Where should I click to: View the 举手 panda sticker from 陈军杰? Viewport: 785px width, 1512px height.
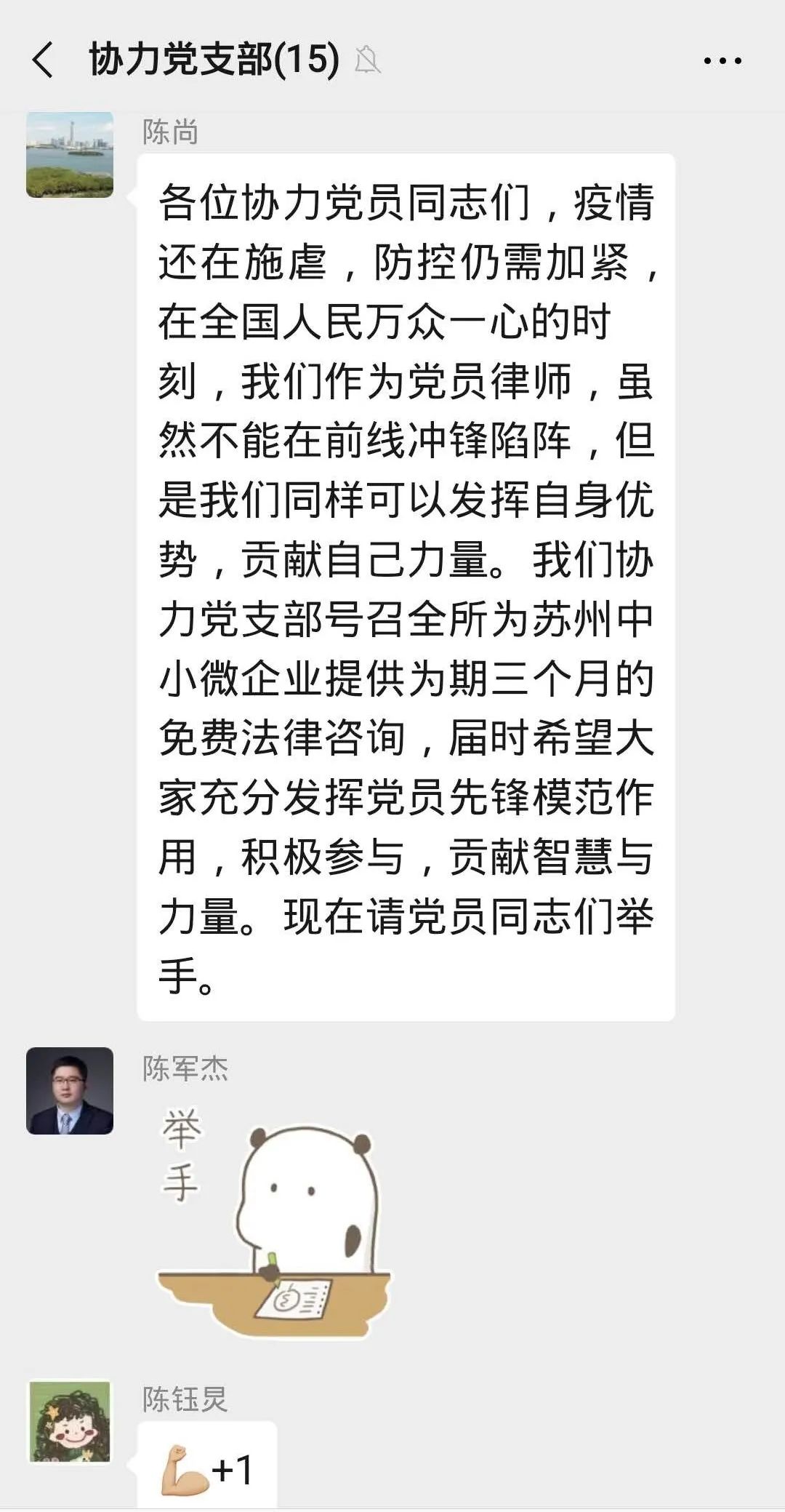click(x=275, y=1221)
